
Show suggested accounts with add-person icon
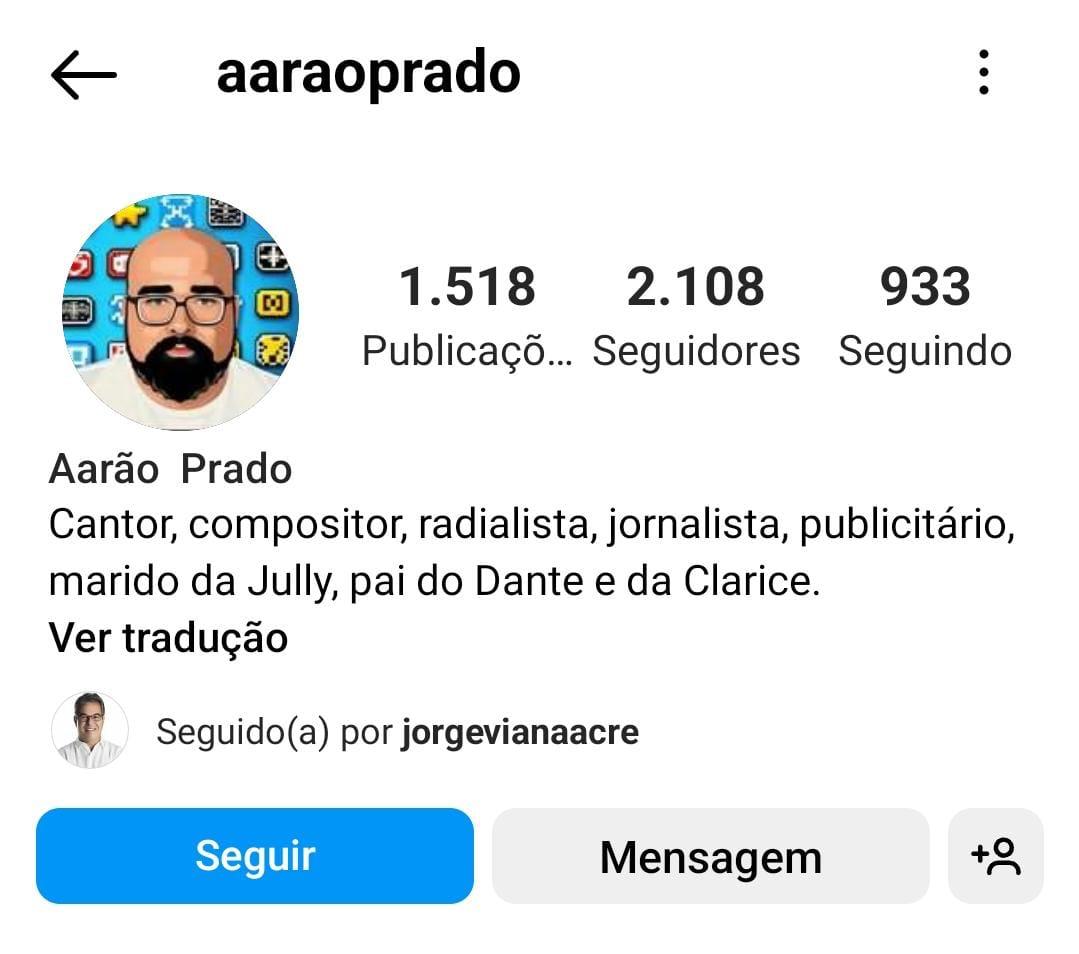click(996, 856)
